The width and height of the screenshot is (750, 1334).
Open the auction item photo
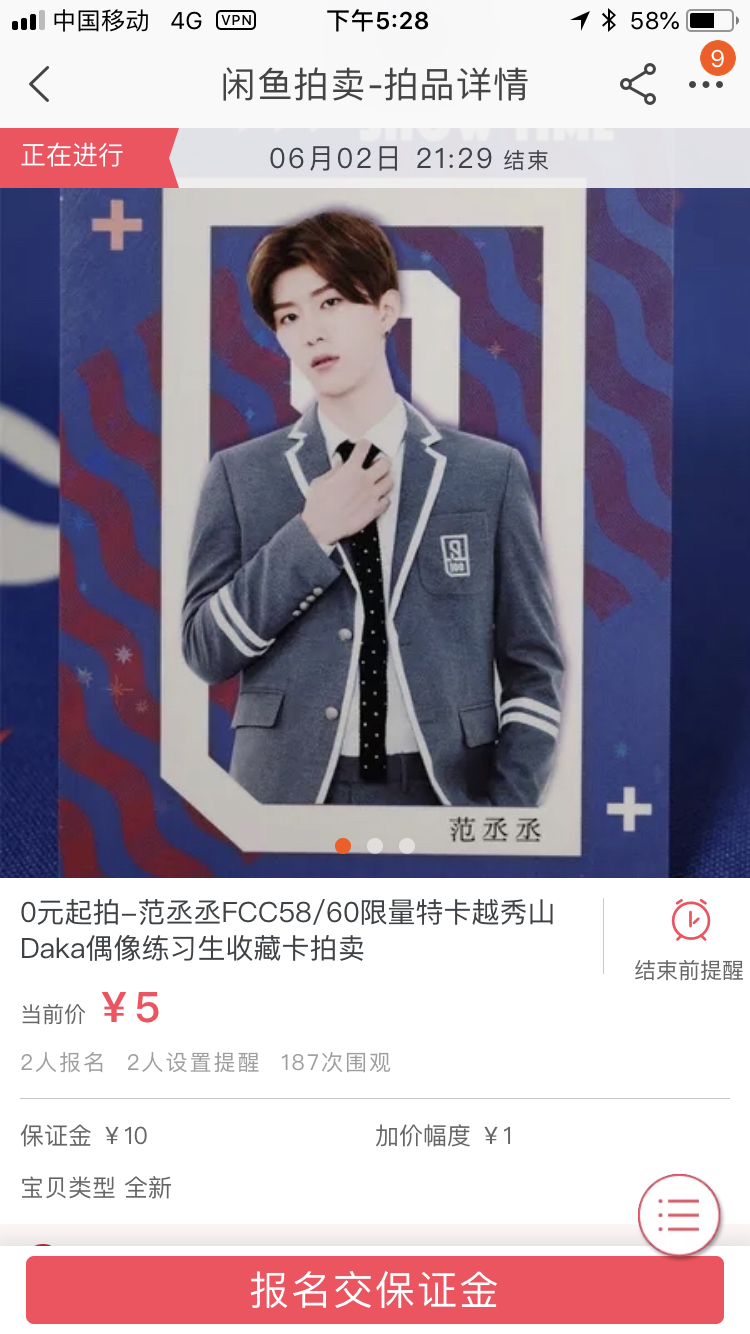[x=375, y=532]
